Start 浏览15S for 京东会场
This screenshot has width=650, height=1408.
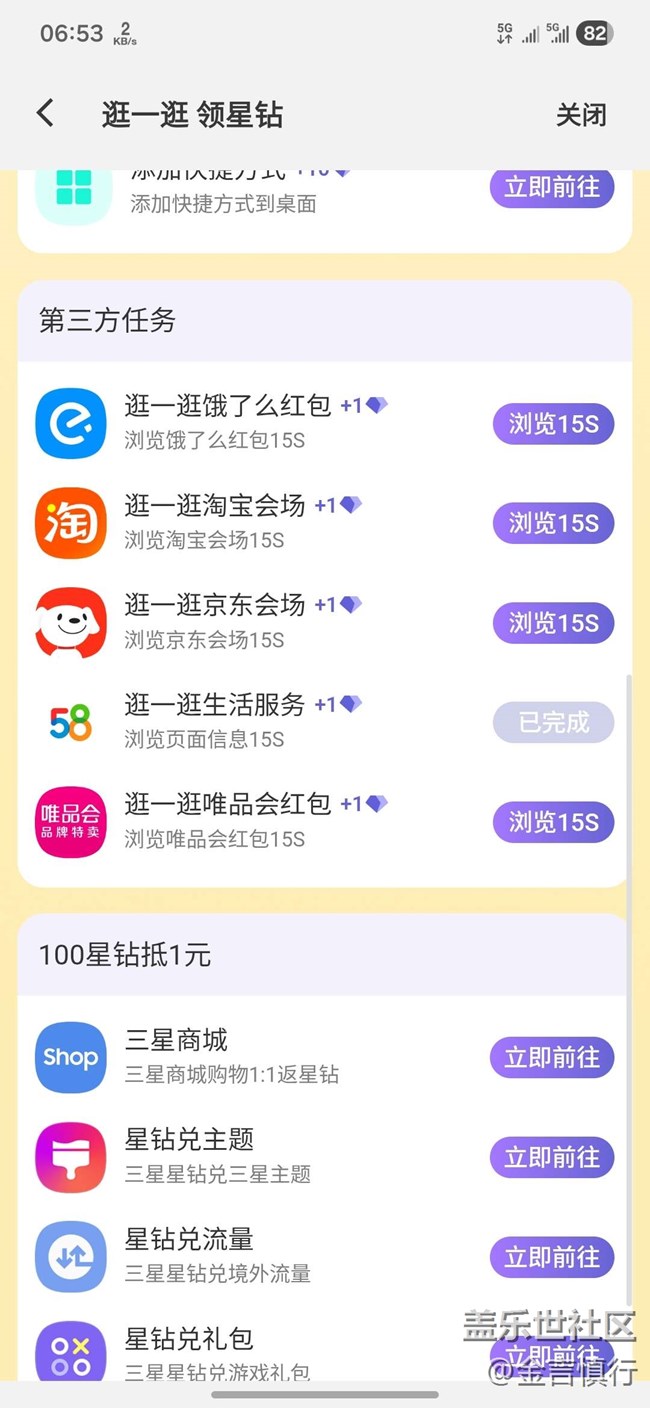point(553,623)
